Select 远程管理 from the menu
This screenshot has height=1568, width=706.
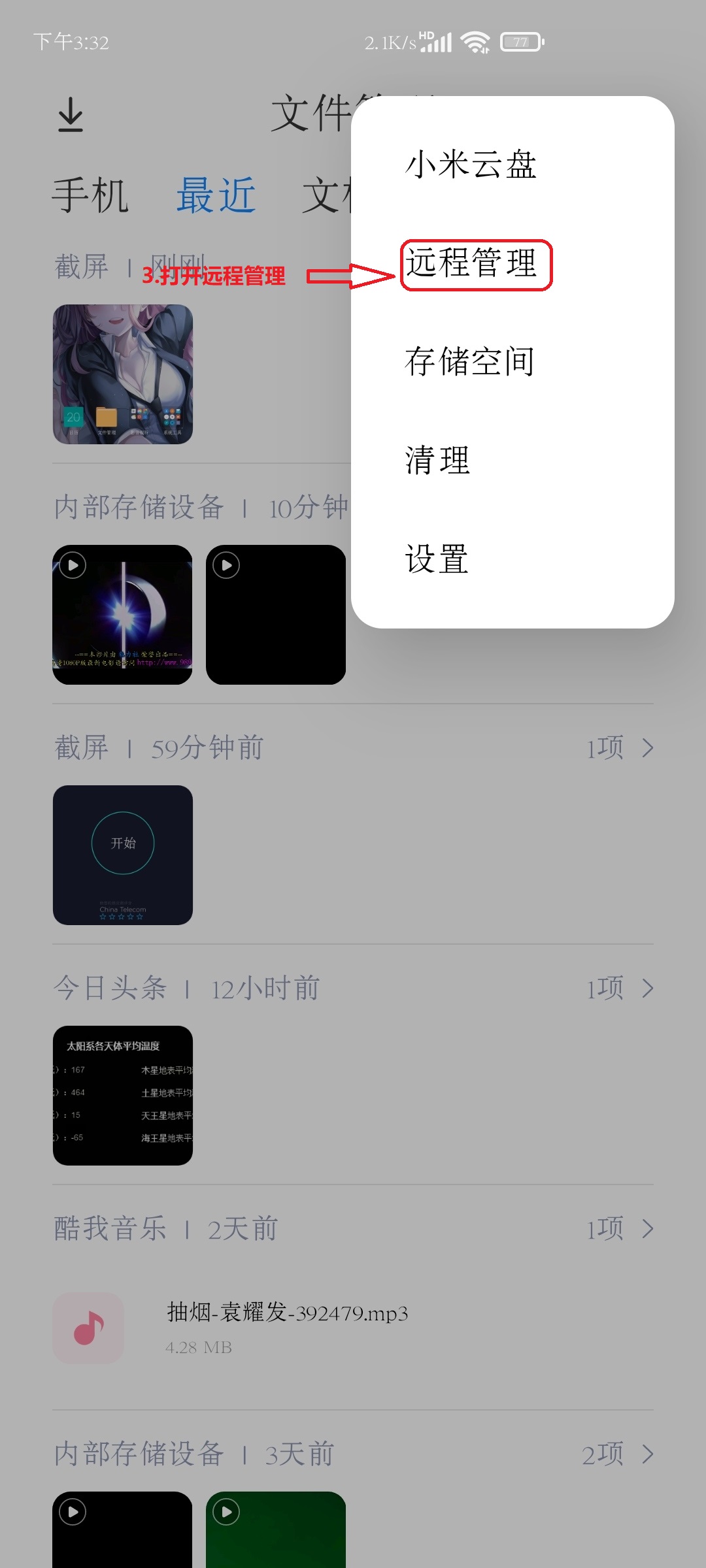476,265
